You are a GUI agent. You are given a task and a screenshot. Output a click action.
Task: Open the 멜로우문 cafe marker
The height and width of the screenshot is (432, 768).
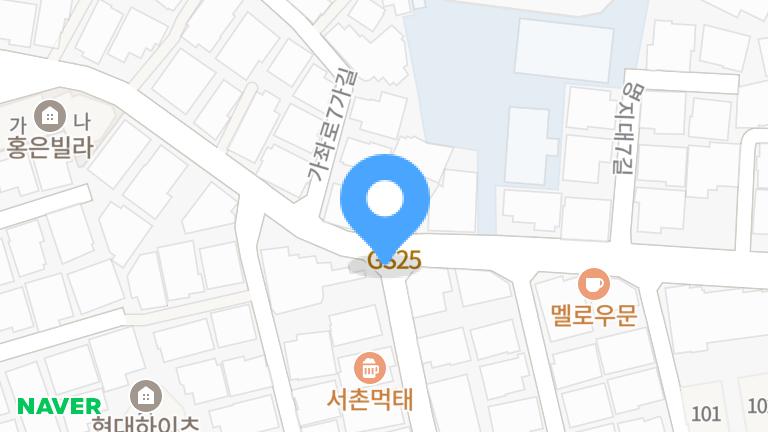coord(594,284)
